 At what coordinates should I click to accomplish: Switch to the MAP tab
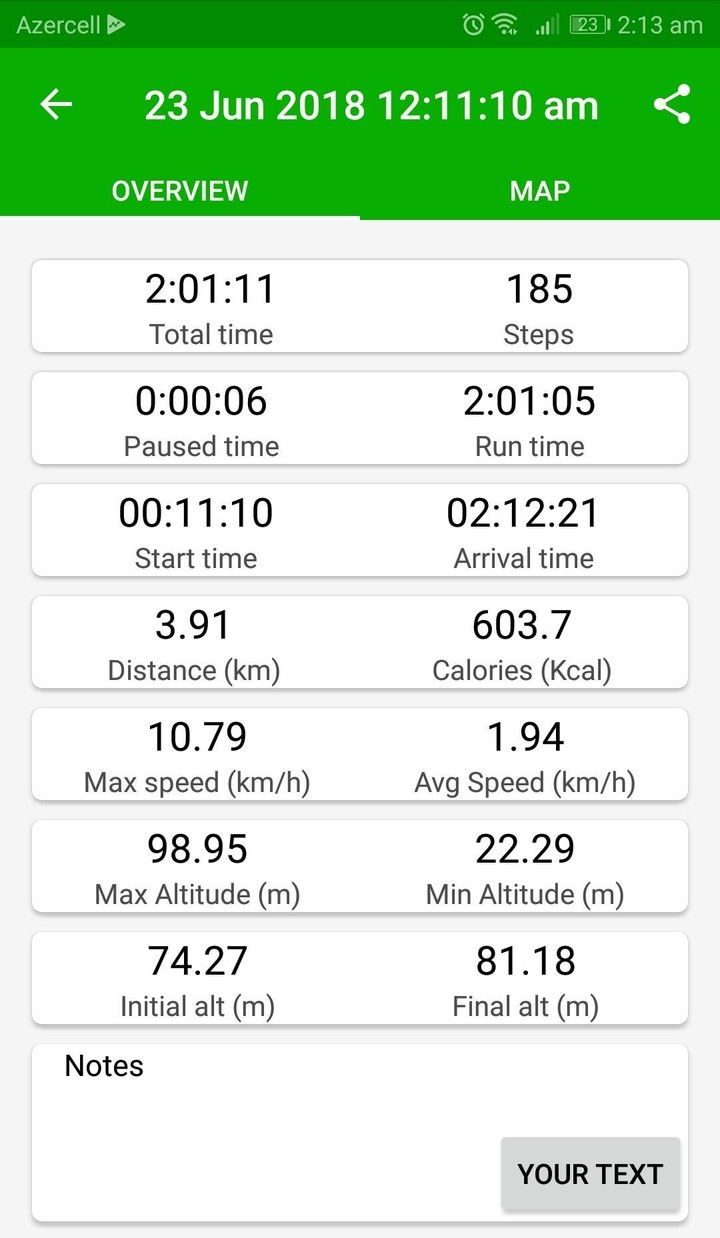point(540,190)
